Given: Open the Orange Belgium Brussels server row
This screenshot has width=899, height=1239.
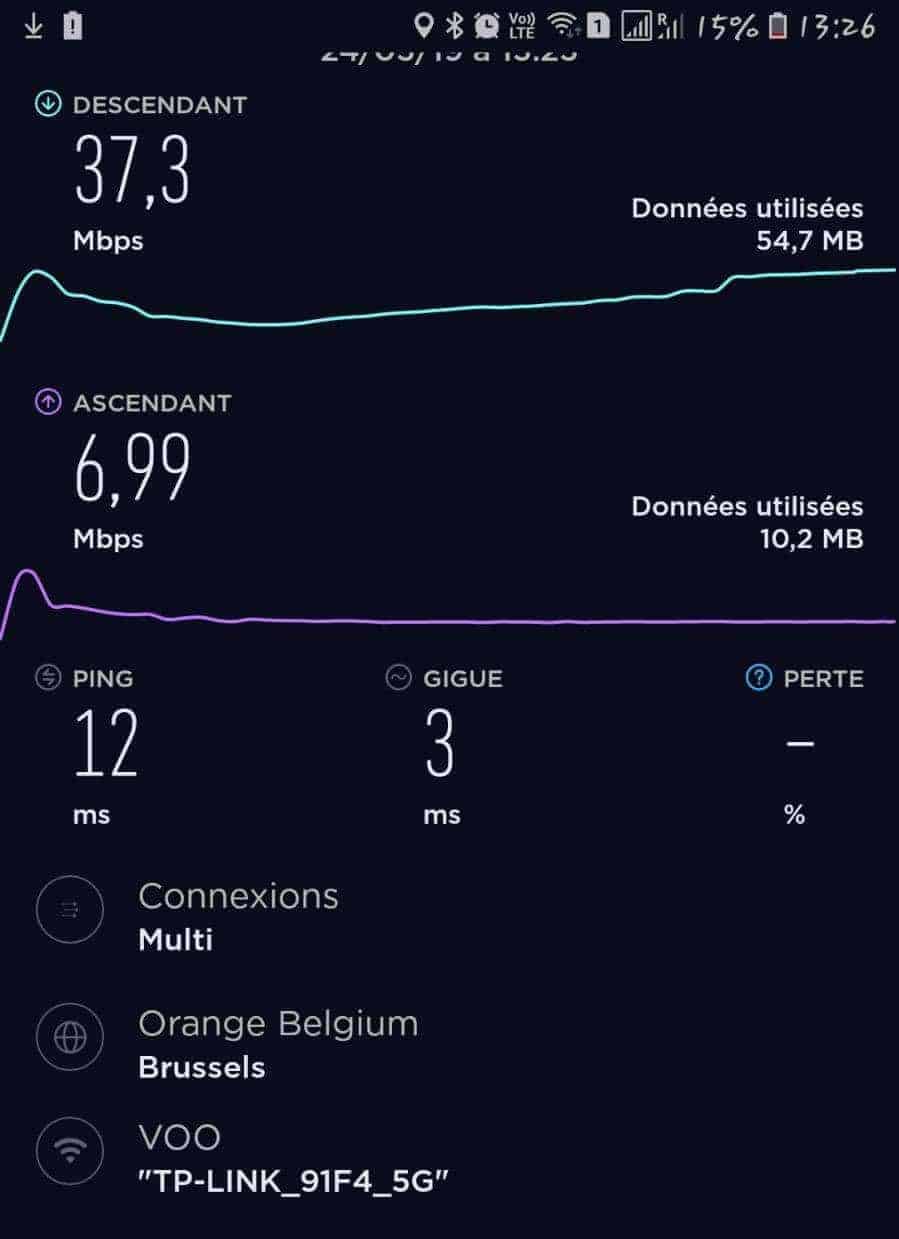Looking at the screenshot, I should (277, 1044).
